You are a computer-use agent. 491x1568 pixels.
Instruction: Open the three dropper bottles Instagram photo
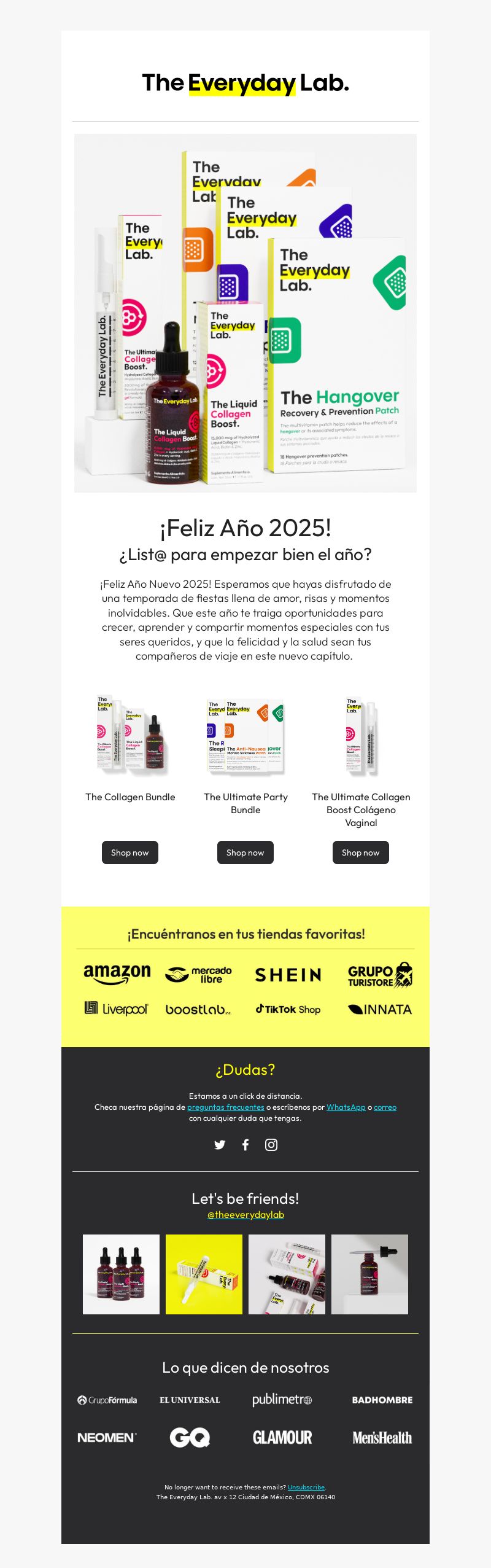(x=121, y=1274)
